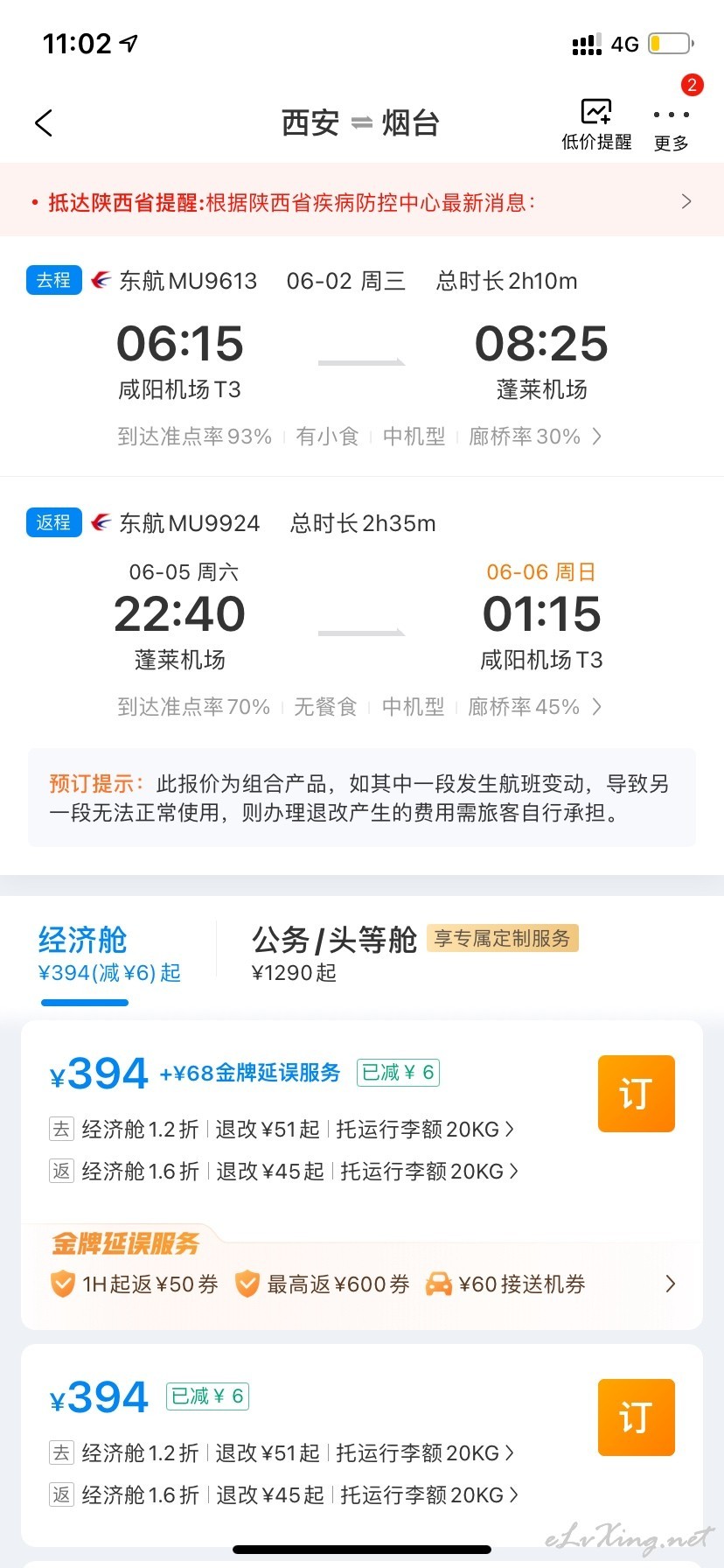Open the 抵达陕西省提醒 notice banner
The width and height of the screenshot is (724, 1568).
[x=362, y=202]
